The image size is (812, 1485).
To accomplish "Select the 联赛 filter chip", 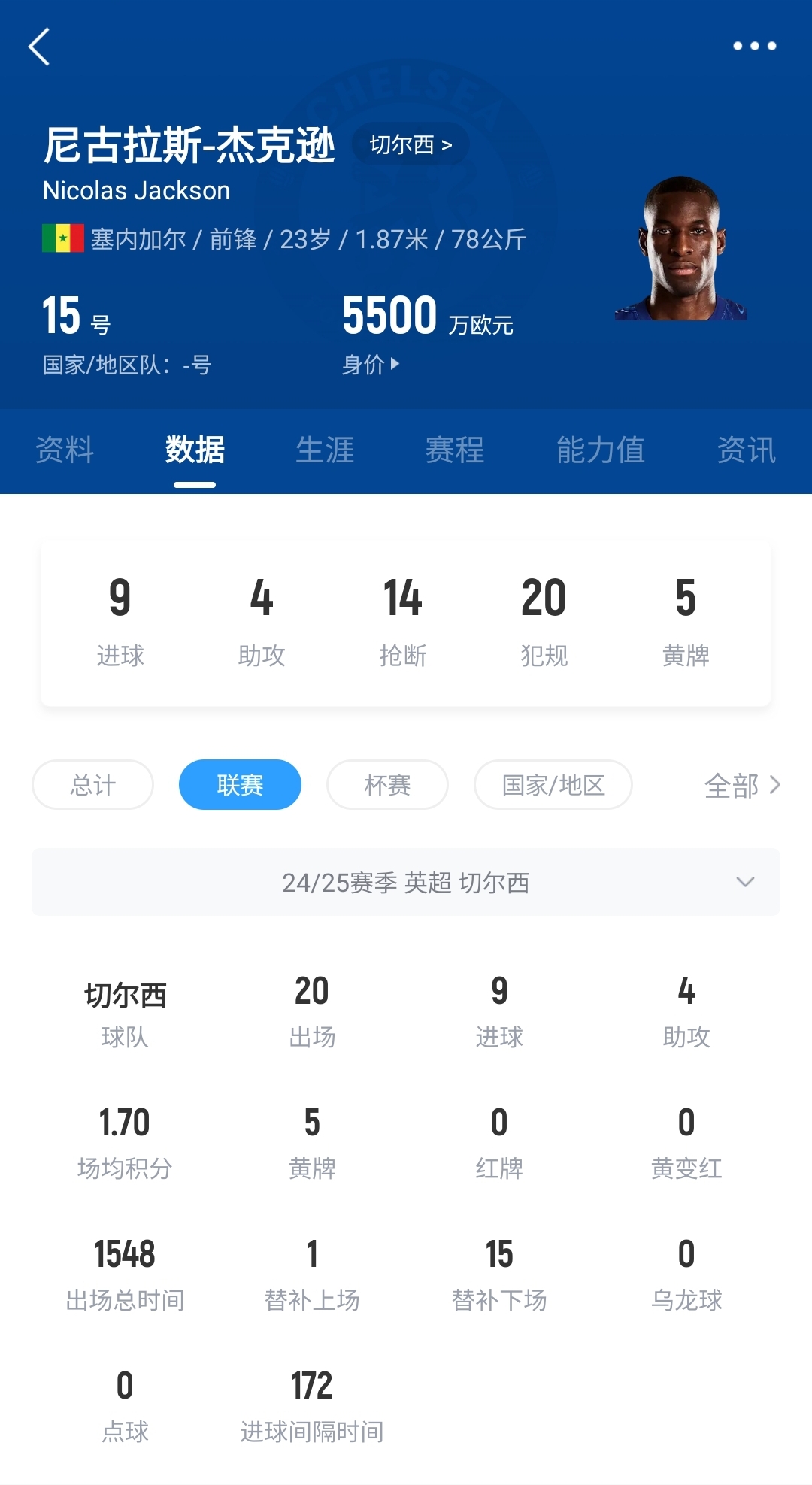I will (x=240, y=785).
